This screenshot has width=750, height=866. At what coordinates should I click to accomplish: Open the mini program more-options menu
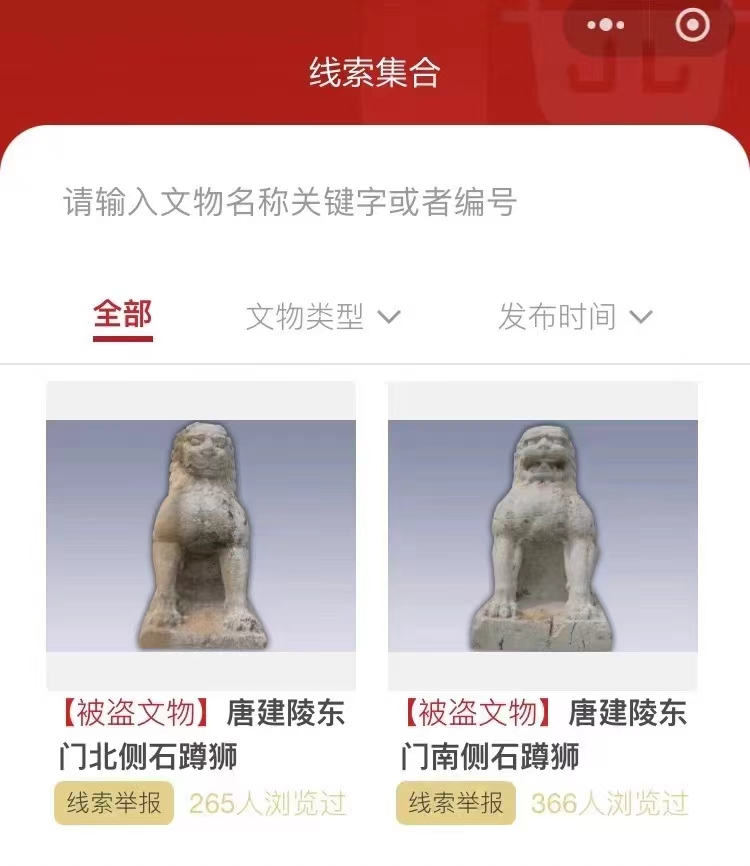[606, 25]
